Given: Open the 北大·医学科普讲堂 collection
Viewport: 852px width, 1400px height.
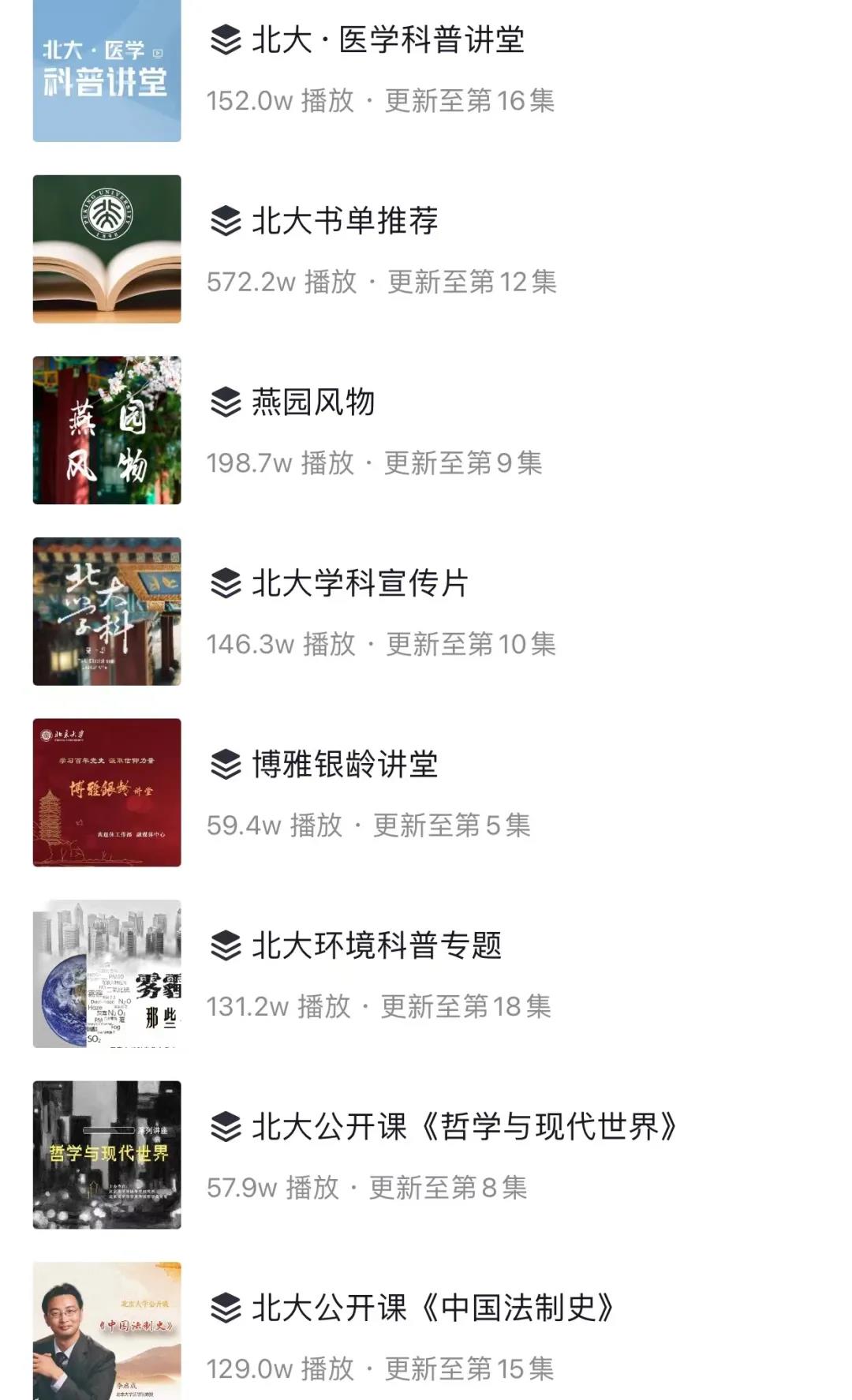Looking at the screenshot, I should (x=387, y=39).
